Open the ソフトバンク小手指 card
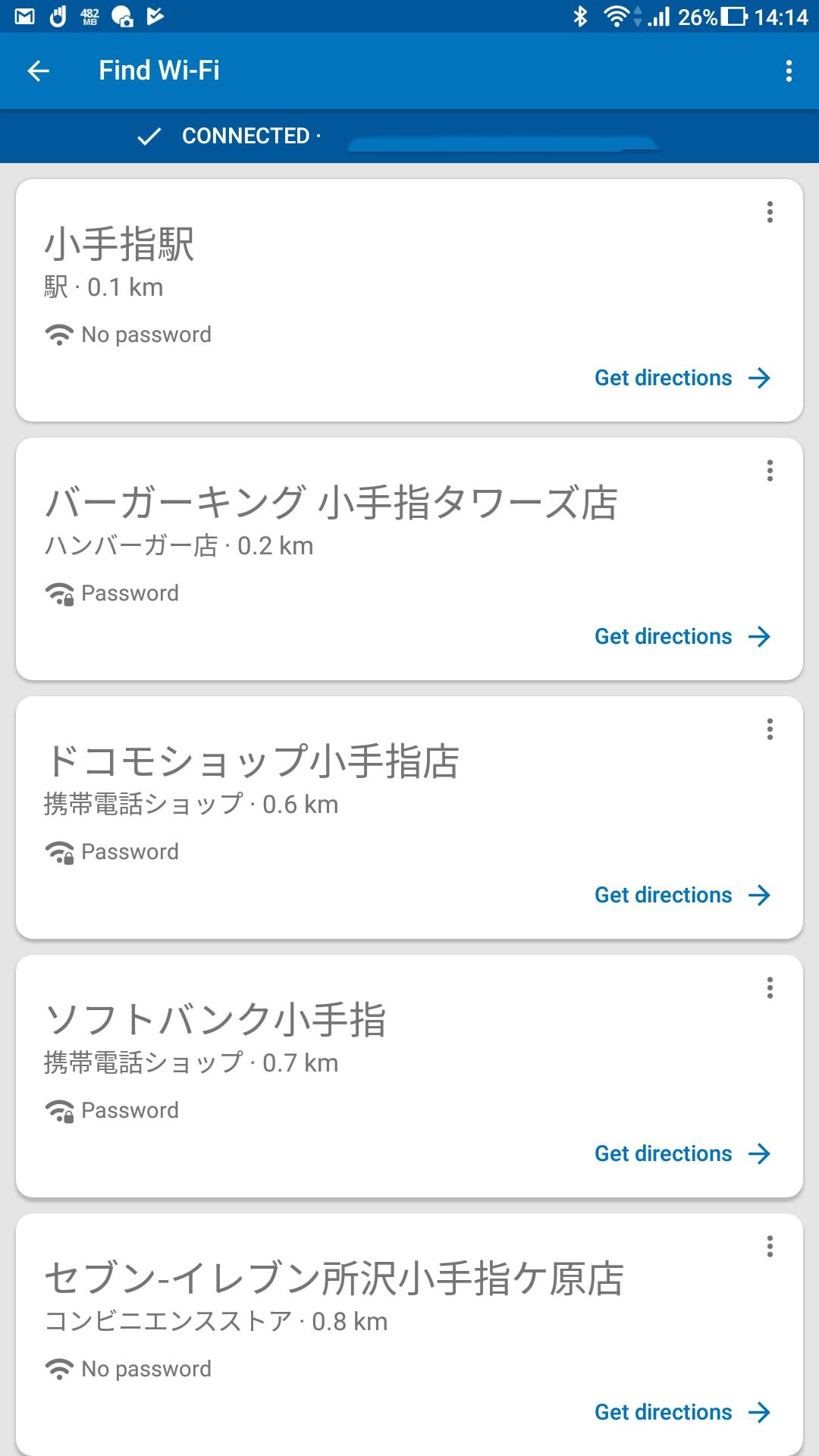The height and width of the screenshot is (1456, 819). coord(409,1076)
